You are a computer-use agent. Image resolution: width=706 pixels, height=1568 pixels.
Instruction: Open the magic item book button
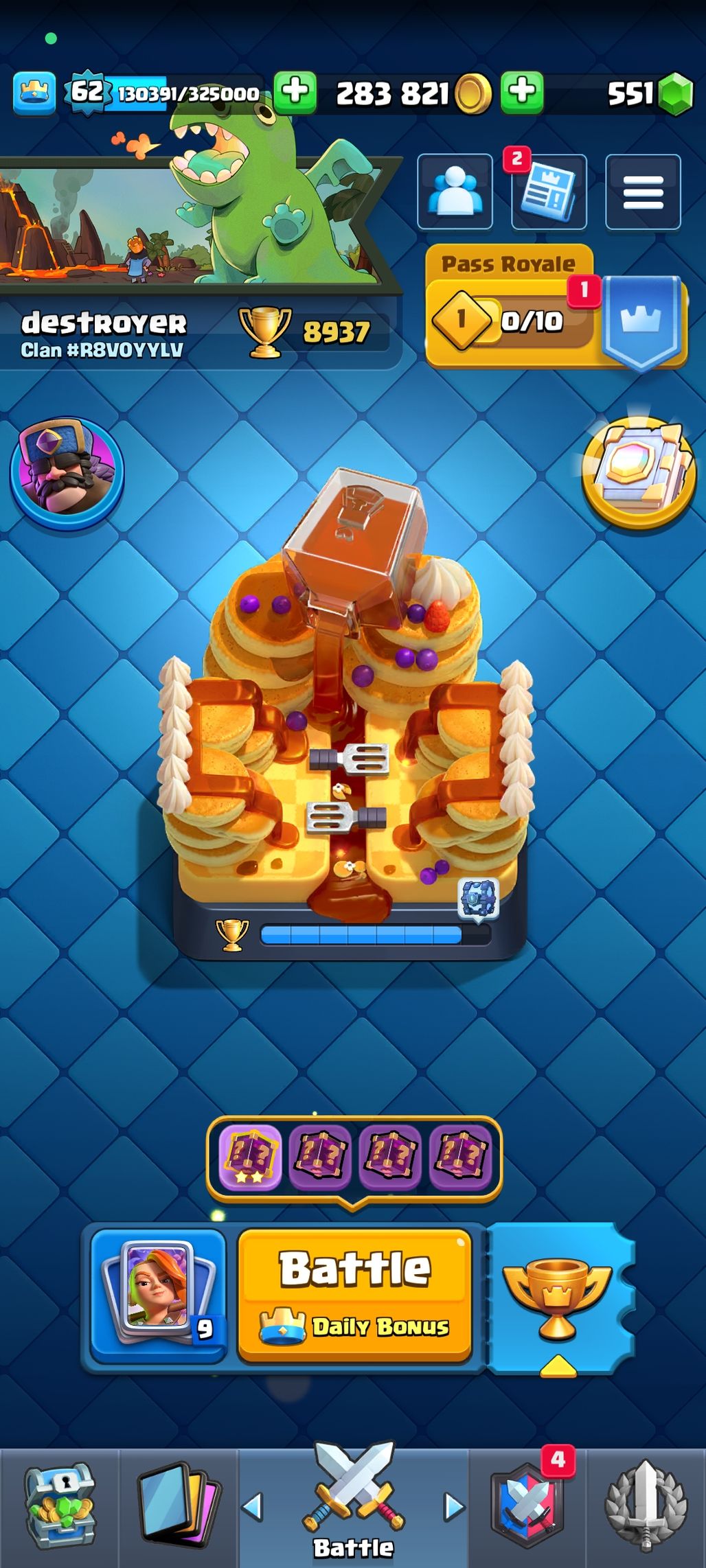coord(639,472)
